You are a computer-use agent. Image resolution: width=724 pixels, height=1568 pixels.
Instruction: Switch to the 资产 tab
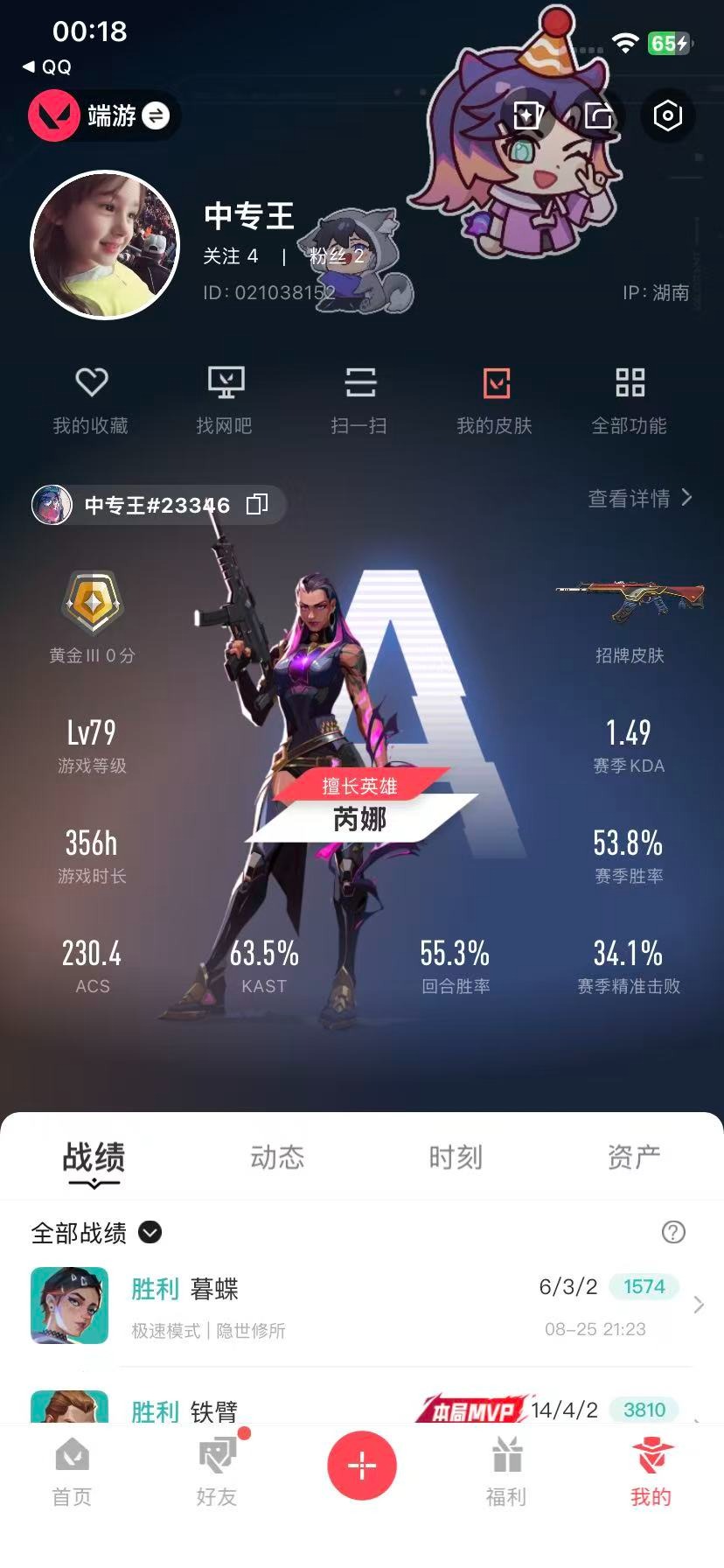(x=634, y=1157)
